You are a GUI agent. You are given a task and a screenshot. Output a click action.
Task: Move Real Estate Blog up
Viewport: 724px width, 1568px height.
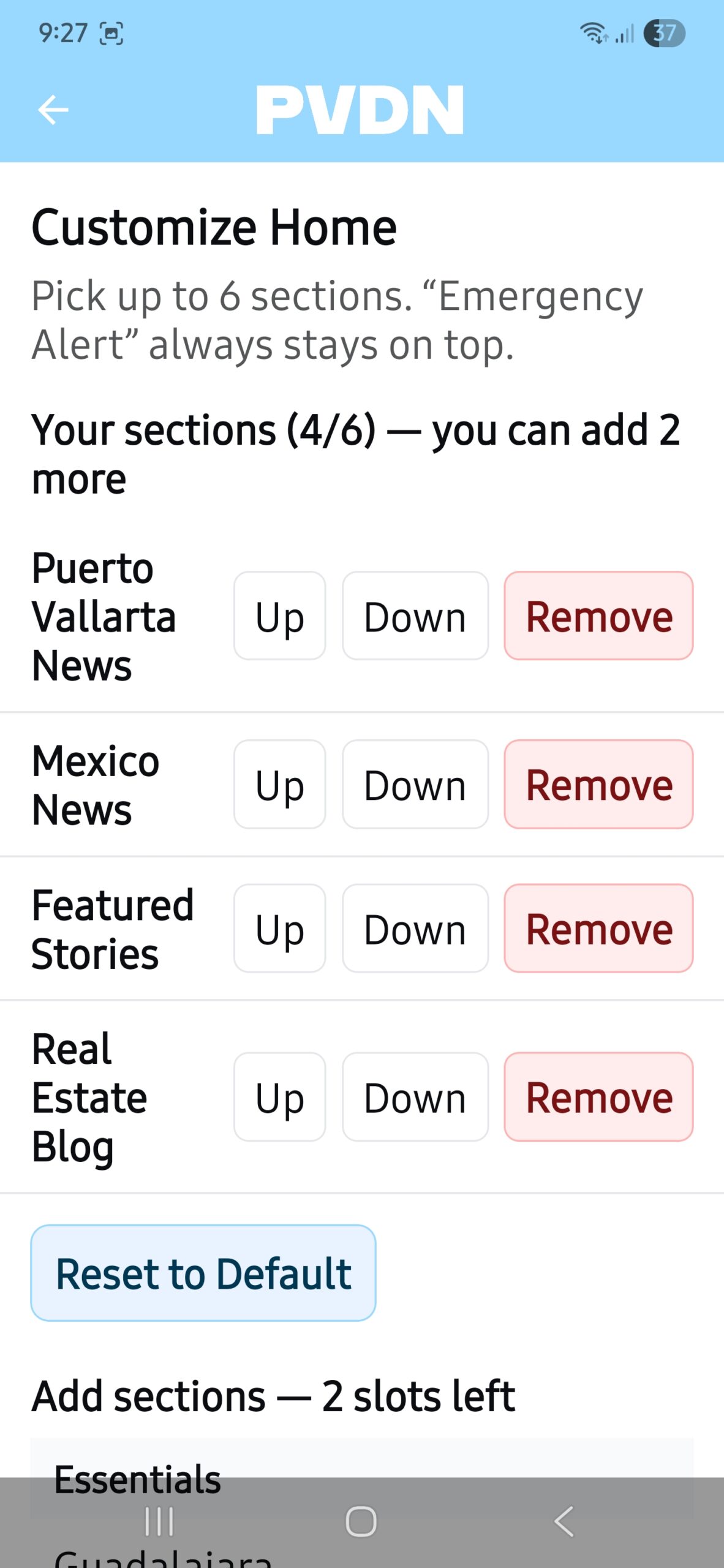click(x=280, y=1096)
